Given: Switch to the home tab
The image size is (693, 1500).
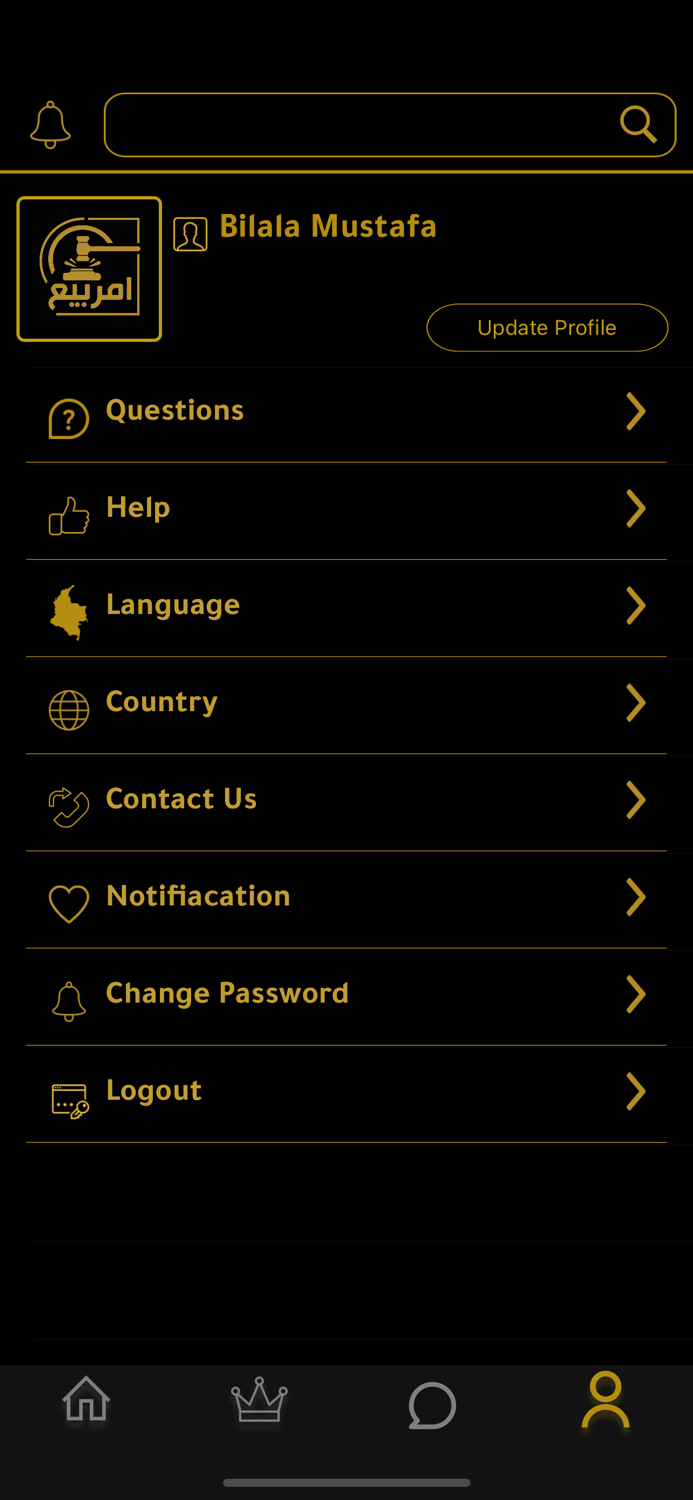Looking at the screenshot, I should [x=86, y=1399].
